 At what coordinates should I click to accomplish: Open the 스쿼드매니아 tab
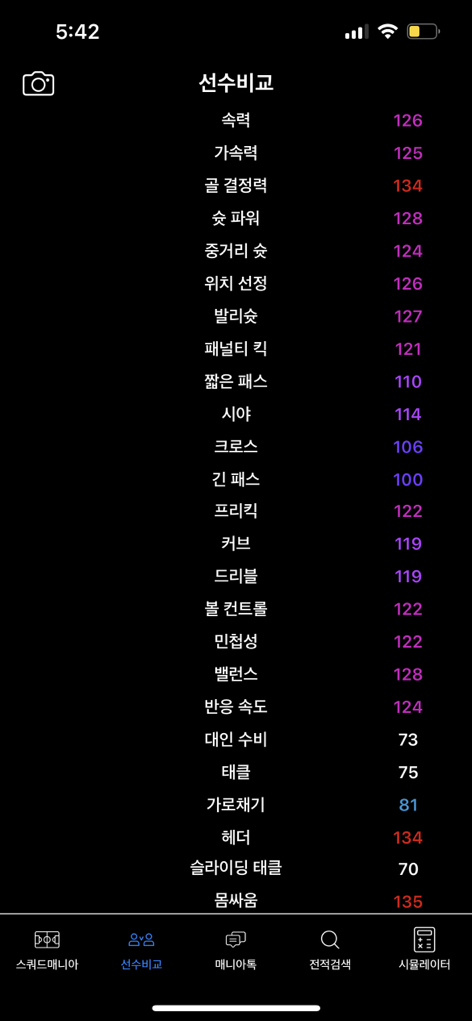point(47,949)
